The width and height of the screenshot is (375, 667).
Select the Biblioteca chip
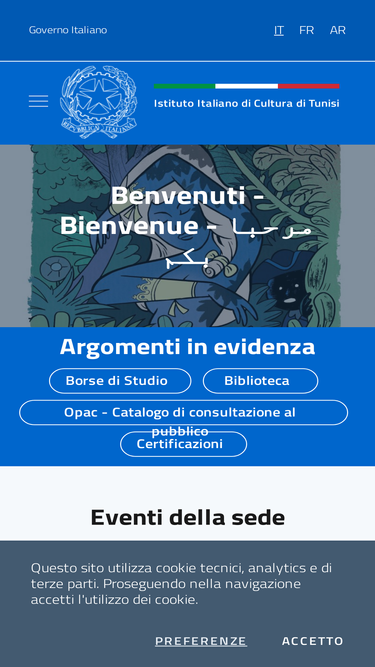[x=260, y=381]
